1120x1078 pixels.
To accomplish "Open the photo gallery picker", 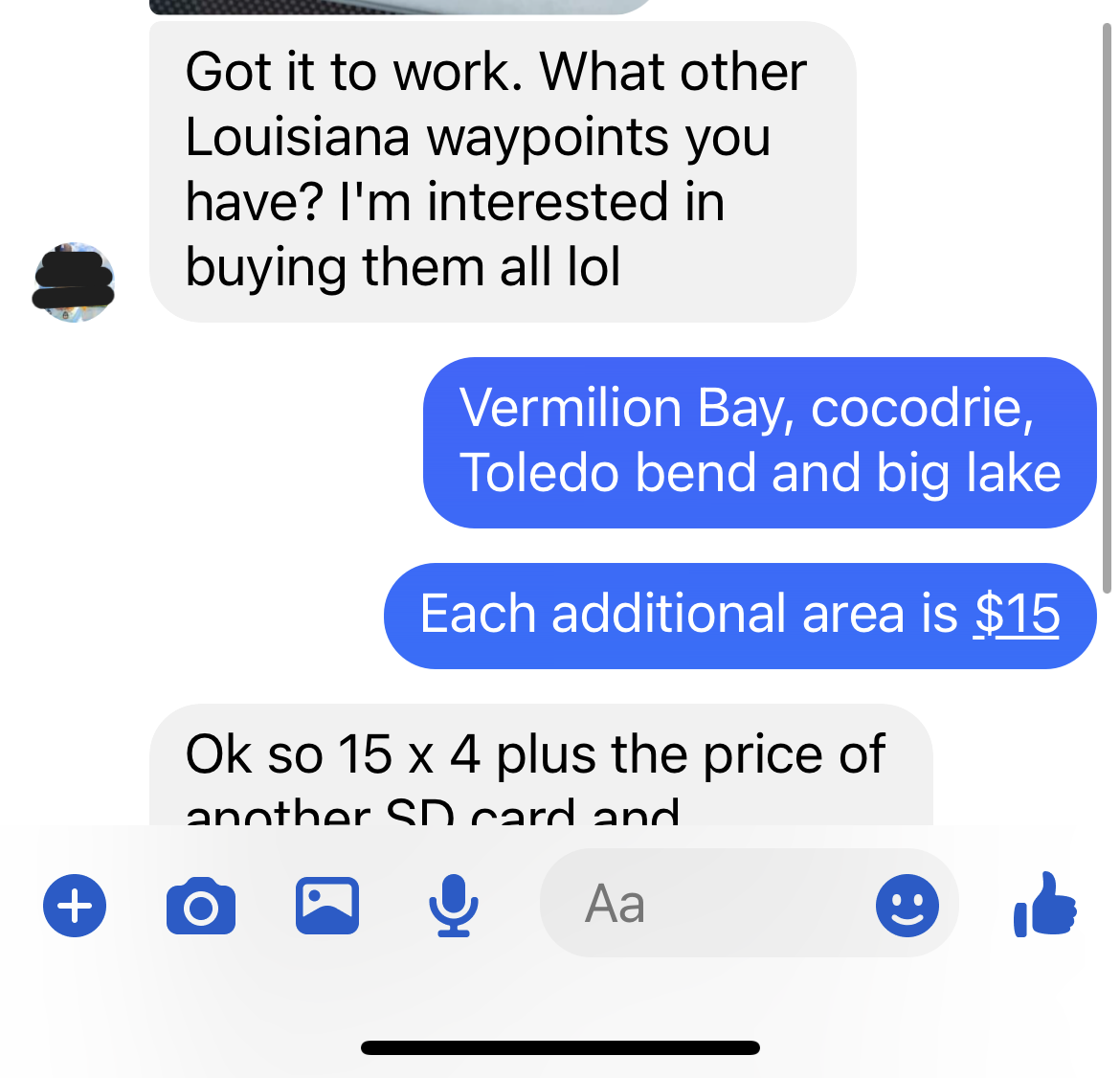I will tap(326, 905).
